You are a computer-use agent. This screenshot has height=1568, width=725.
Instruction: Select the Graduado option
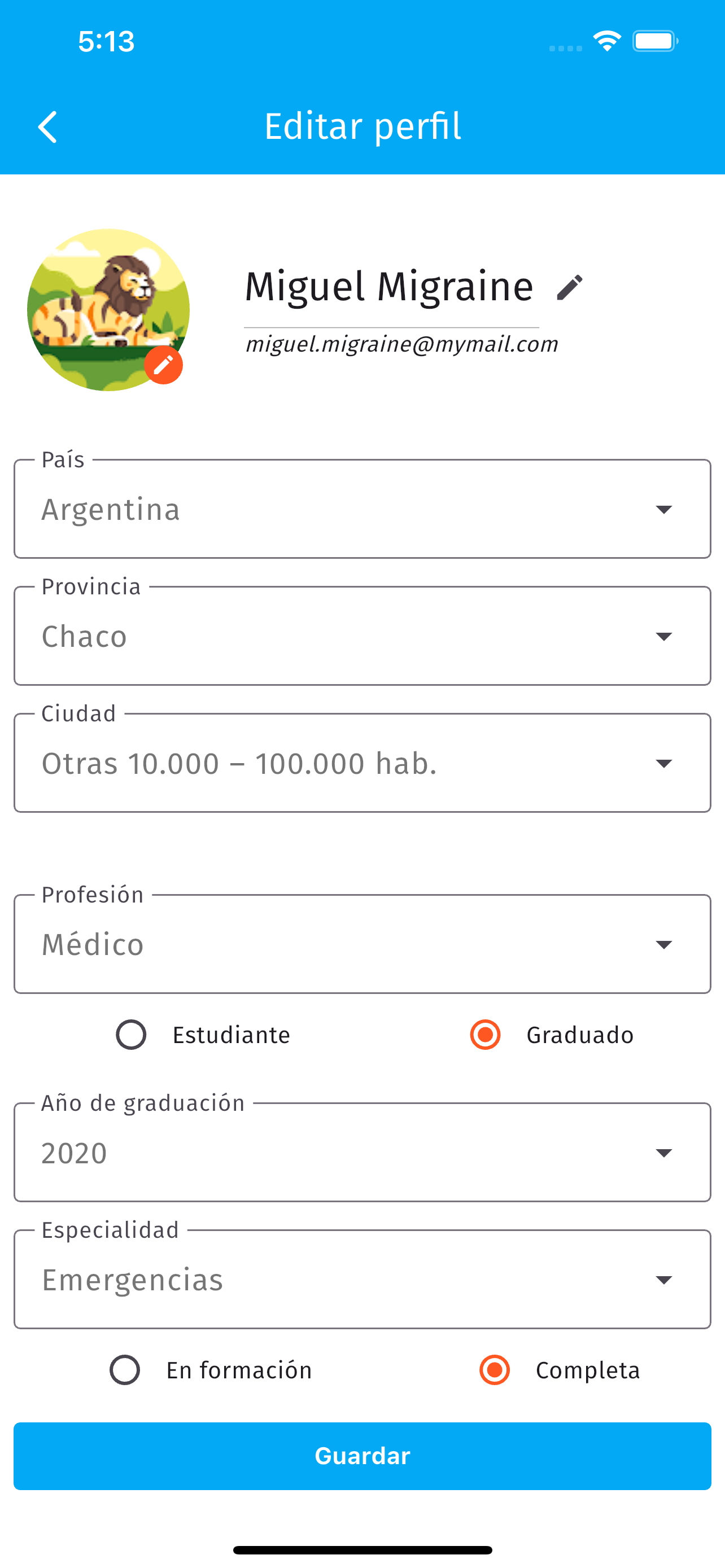(552, 1035)
